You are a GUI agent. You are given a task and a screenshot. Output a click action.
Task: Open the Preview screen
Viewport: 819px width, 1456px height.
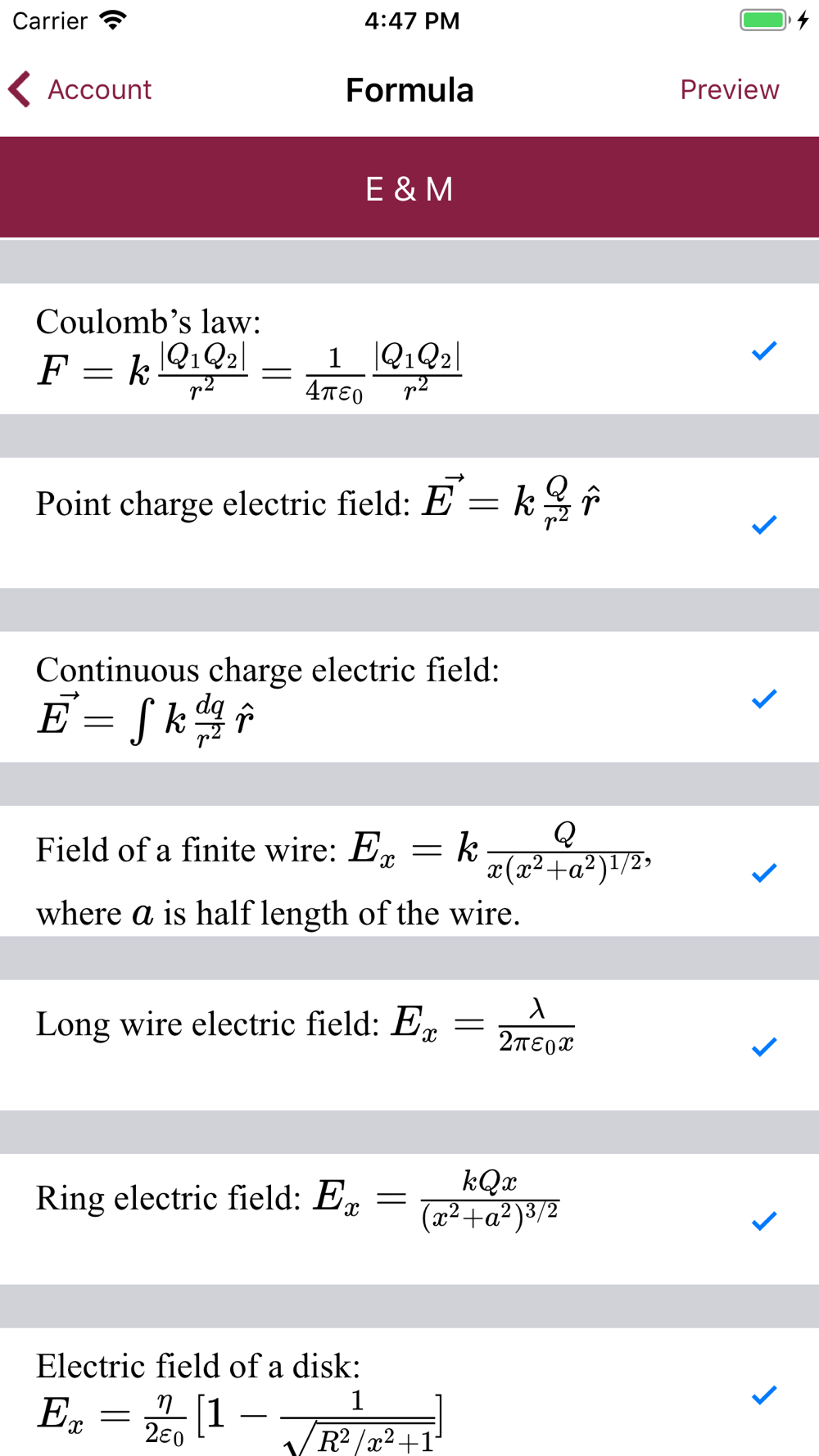tap(729, 89)
